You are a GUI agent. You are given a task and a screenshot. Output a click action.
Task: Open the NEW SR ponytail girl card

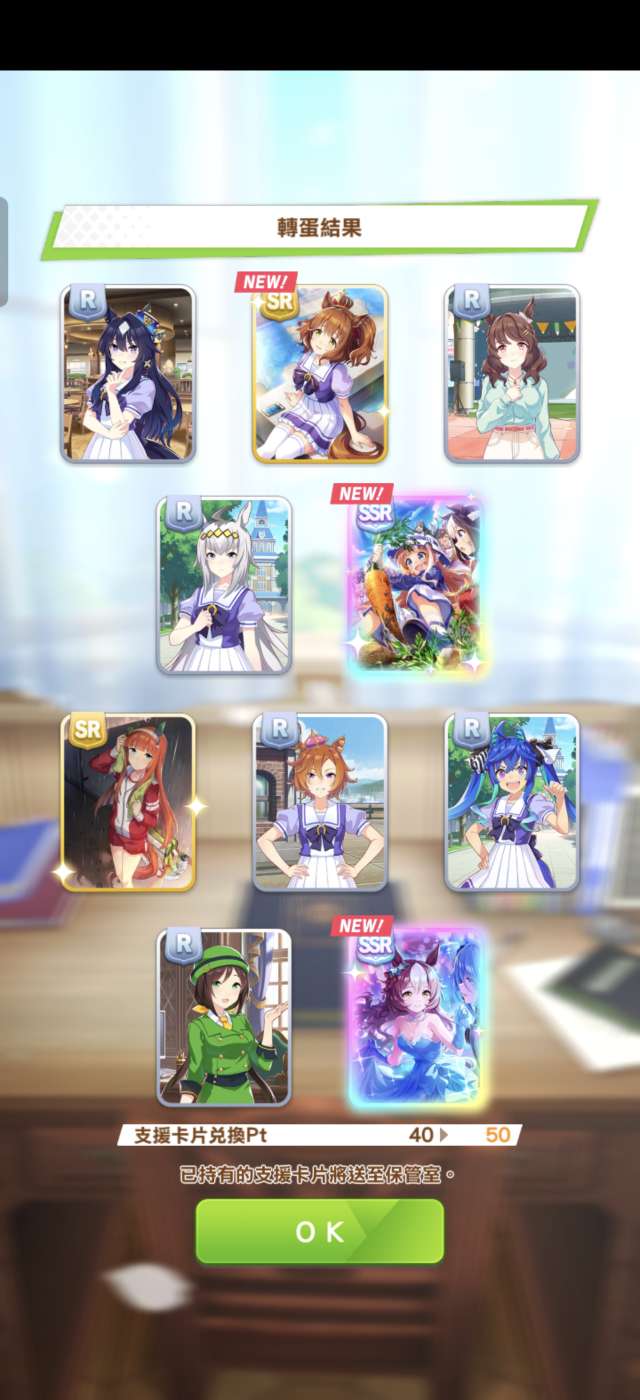point(320,375)
